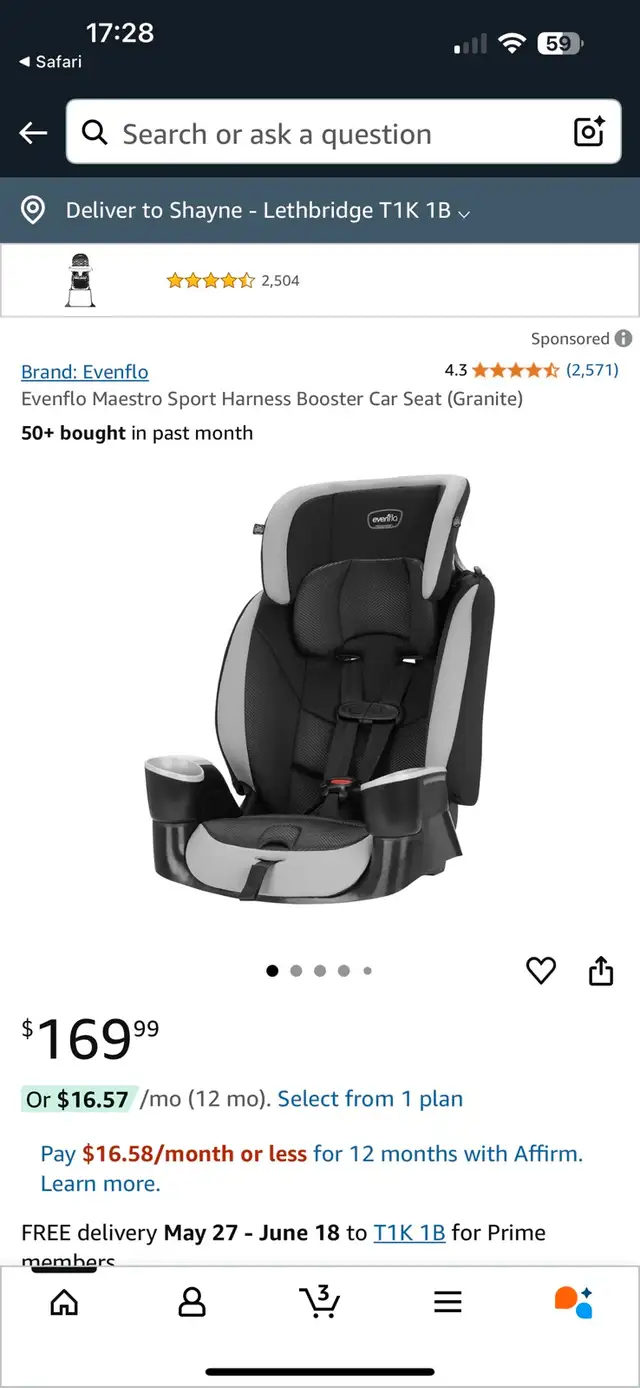This screenshot has height=1388, width=640.
Task: Open the account profile tab
Action: click(x=192, y=1301)
